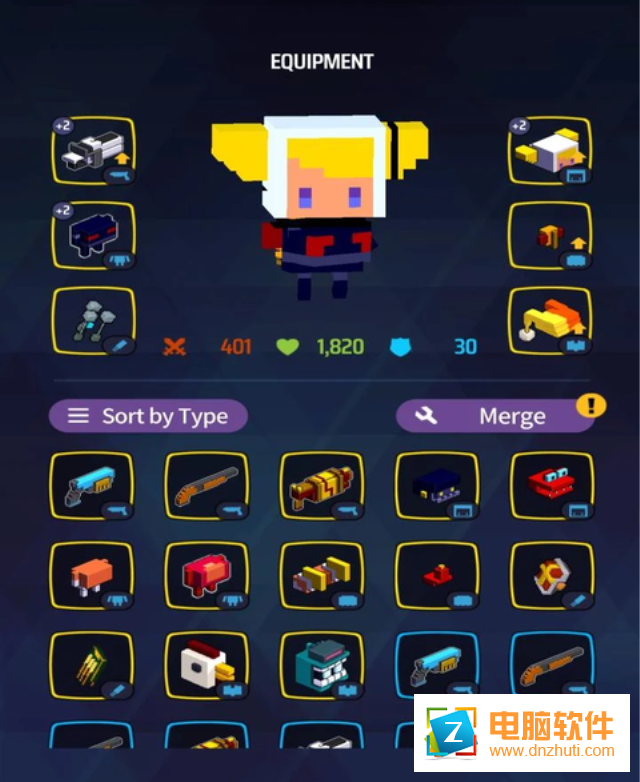Select the equipped dark blue armor slot
This screenshot has height=782, width=640.
tap(92, 236)
